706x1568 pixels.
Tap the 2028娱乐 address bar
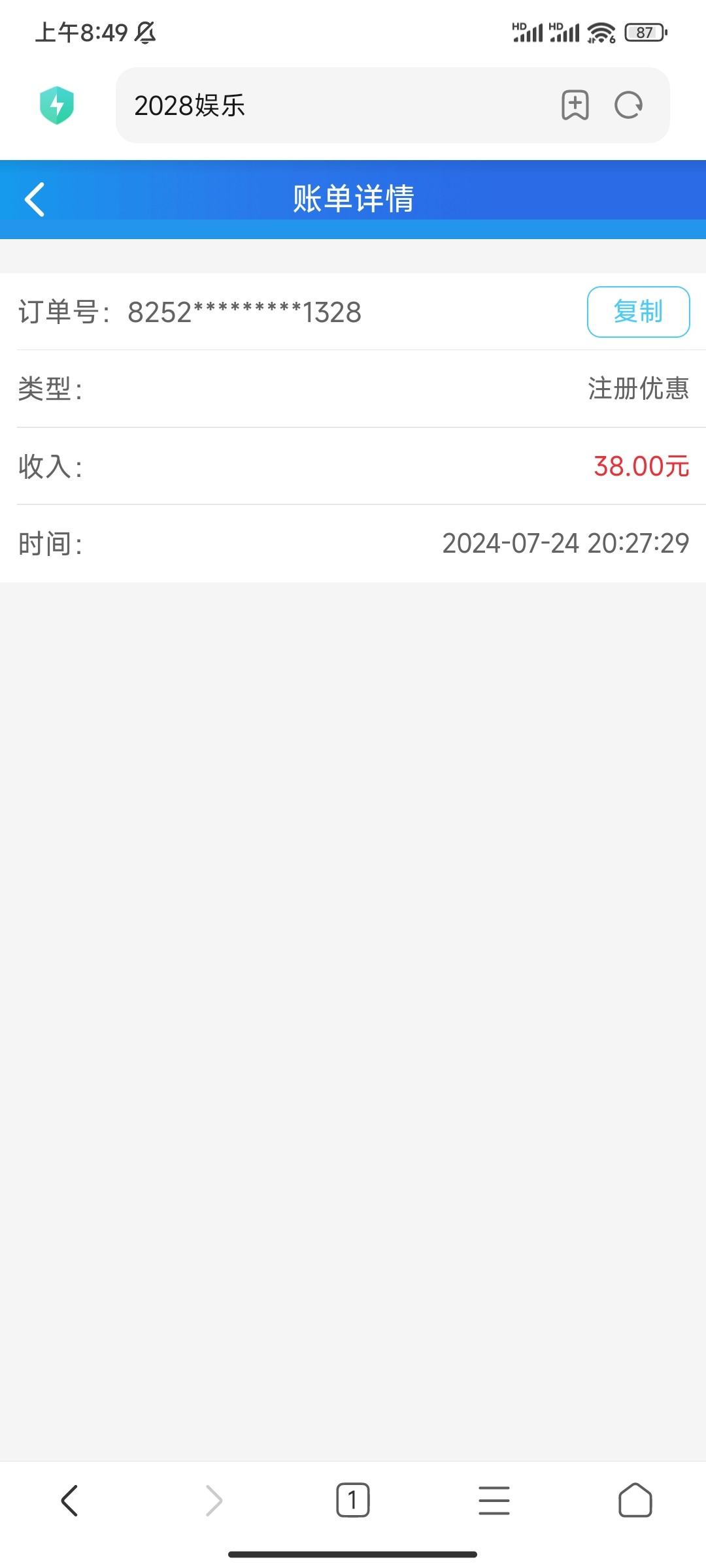pyautogui.click(x=327, y=105)
